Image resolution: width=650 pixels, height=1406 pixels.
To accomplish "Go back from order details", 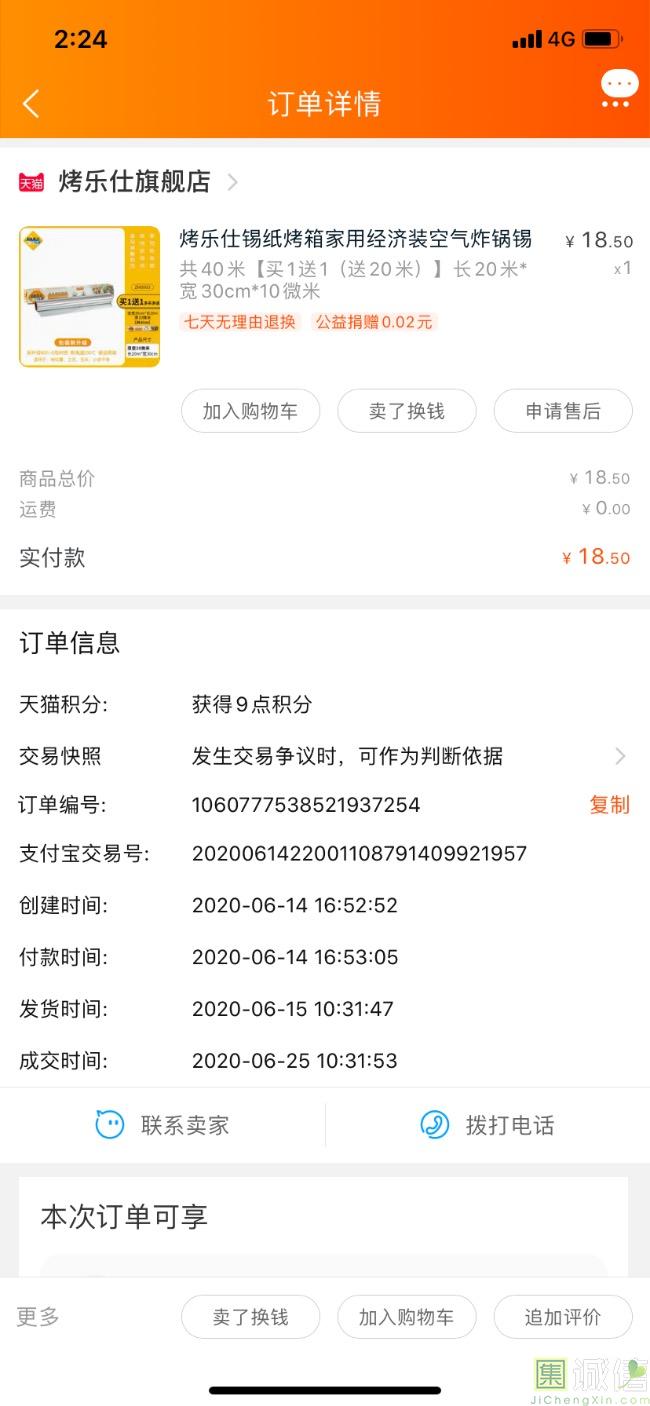I will [x=31, y=103].
